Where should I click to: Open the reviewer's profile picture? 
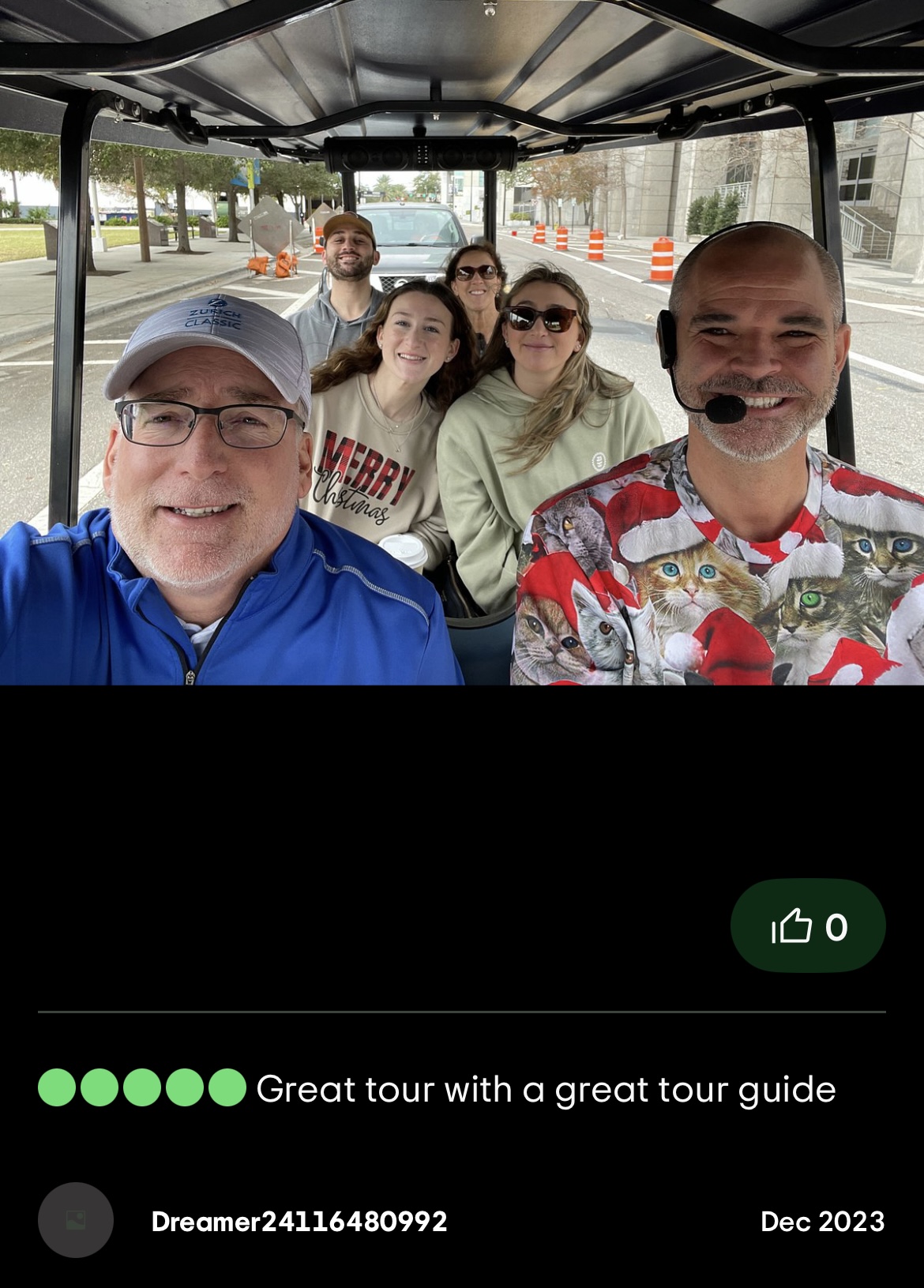tap(76, 1220)
